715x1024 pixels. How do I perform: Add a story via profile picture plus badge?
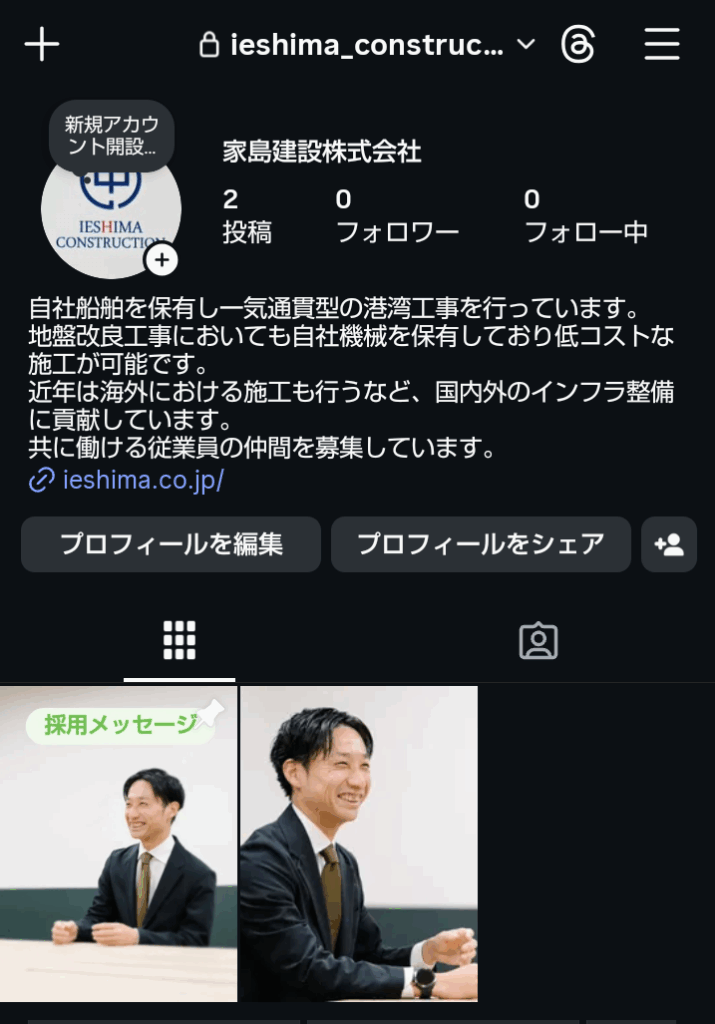(x=162, y=260)
